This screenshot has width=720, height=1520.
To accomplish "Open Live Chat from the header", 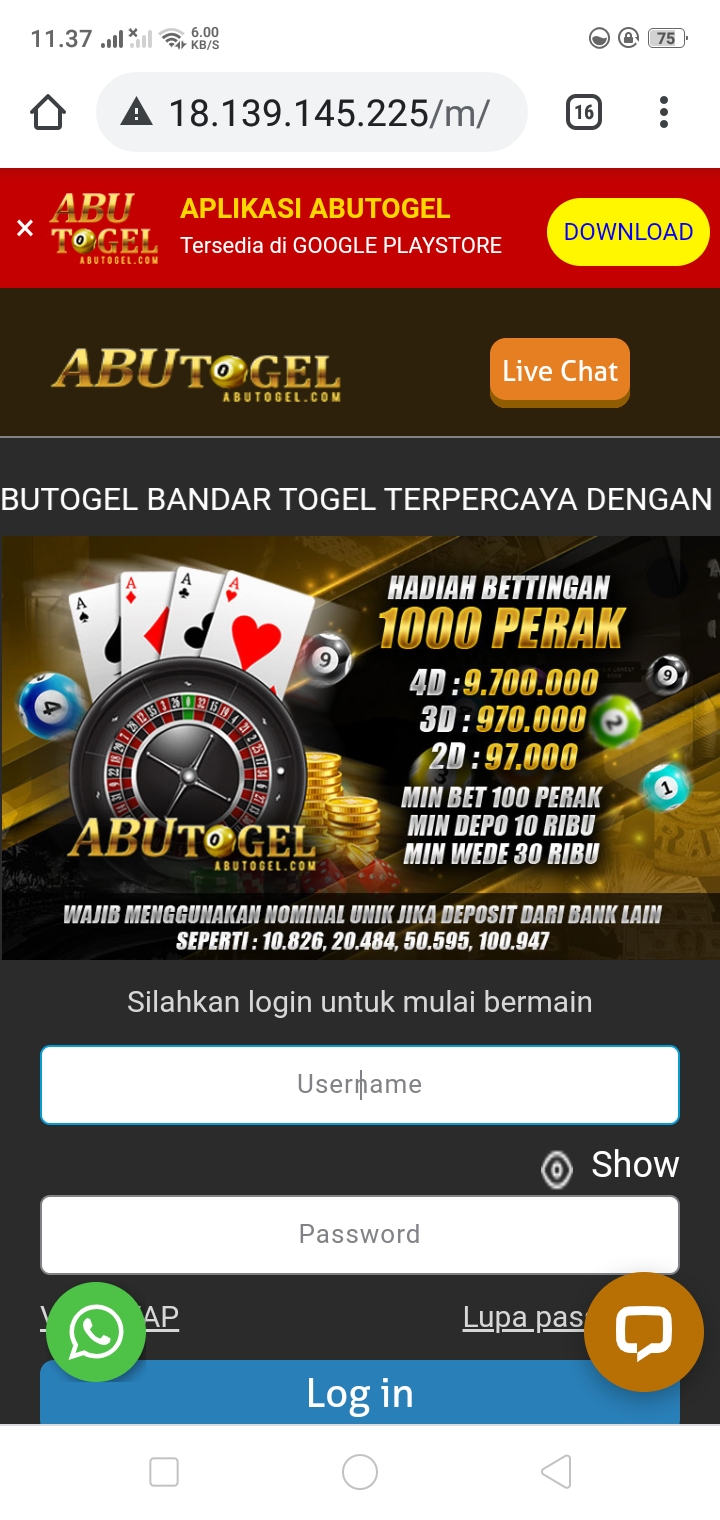I will (x=559, y=372).
